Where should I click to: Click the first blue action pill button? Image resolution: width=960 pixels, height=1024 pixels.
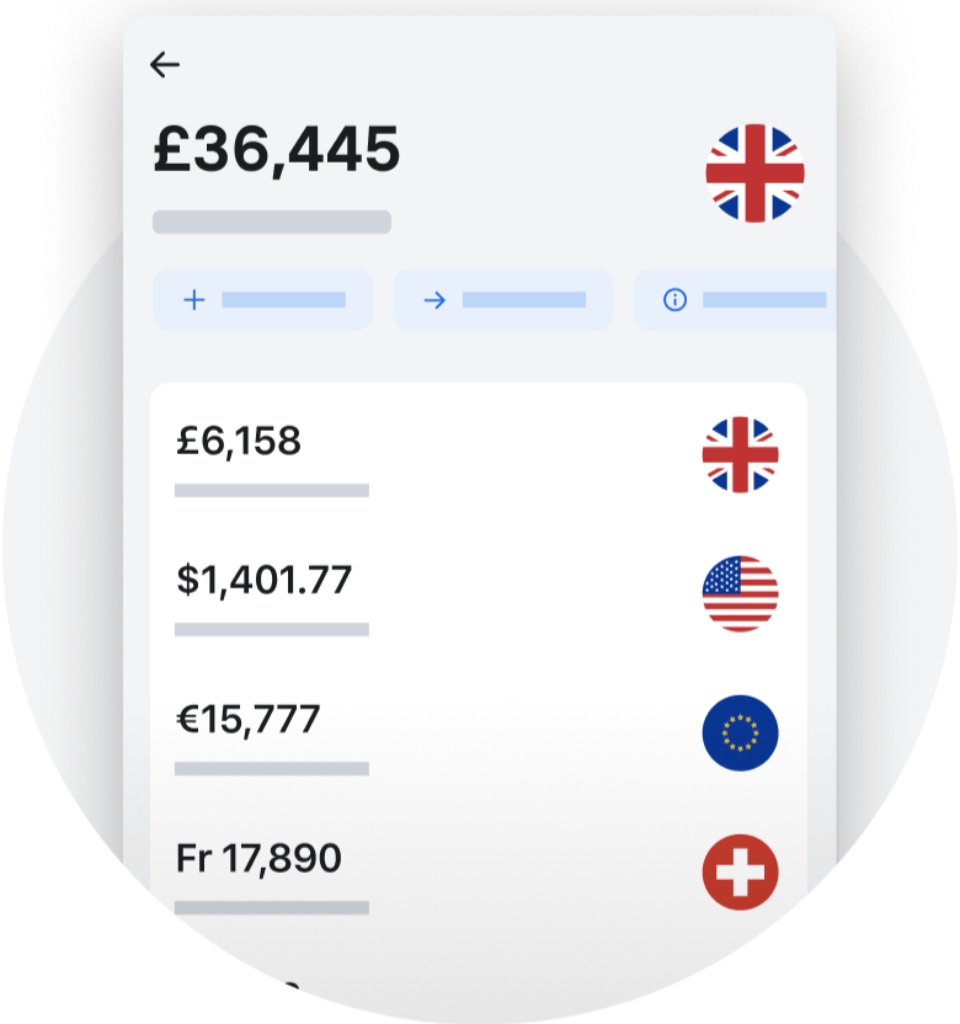[x=262, y=299]
